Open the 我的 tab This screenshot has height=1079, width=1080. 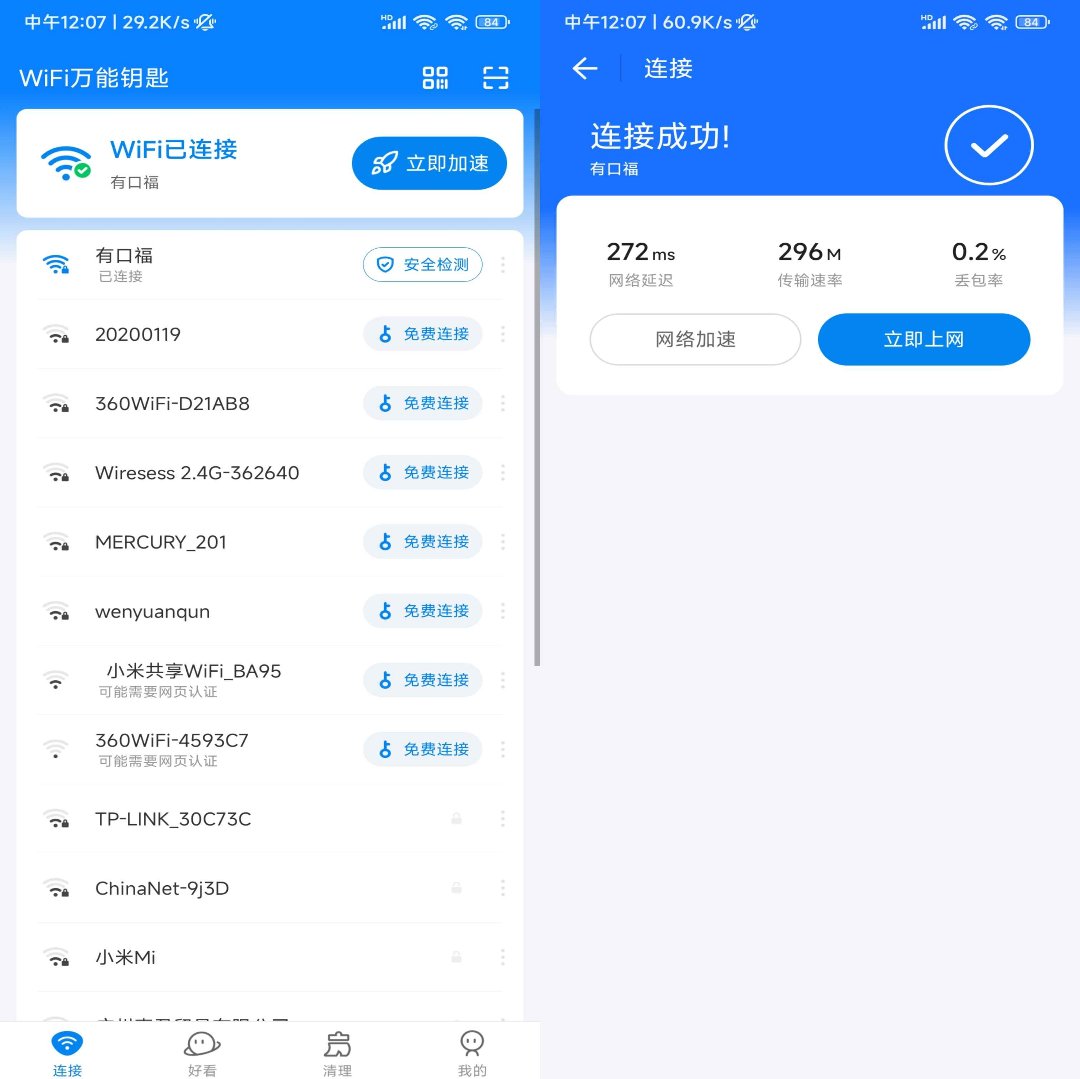(x=472, y=1053)
